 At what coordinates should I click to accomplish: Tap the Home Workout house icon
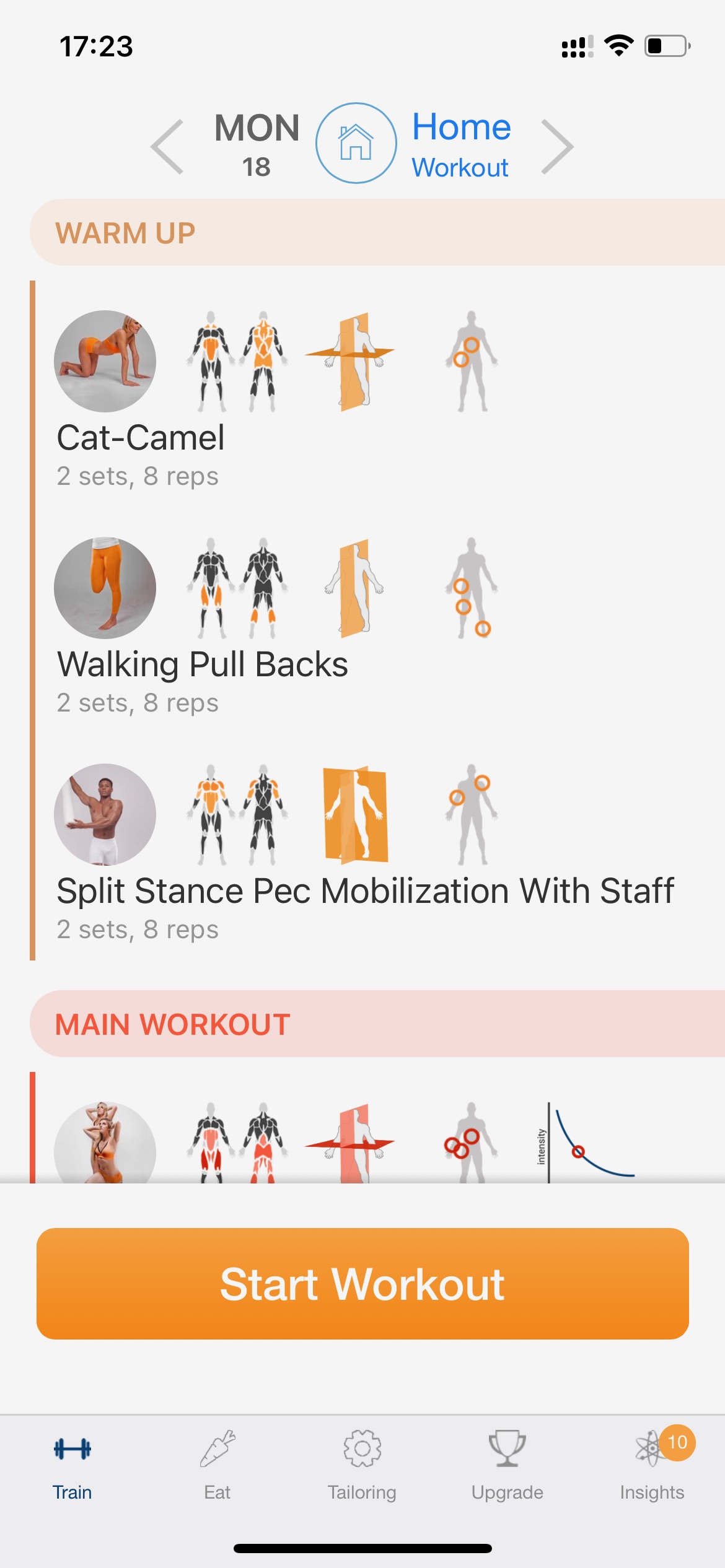[356, 143]
